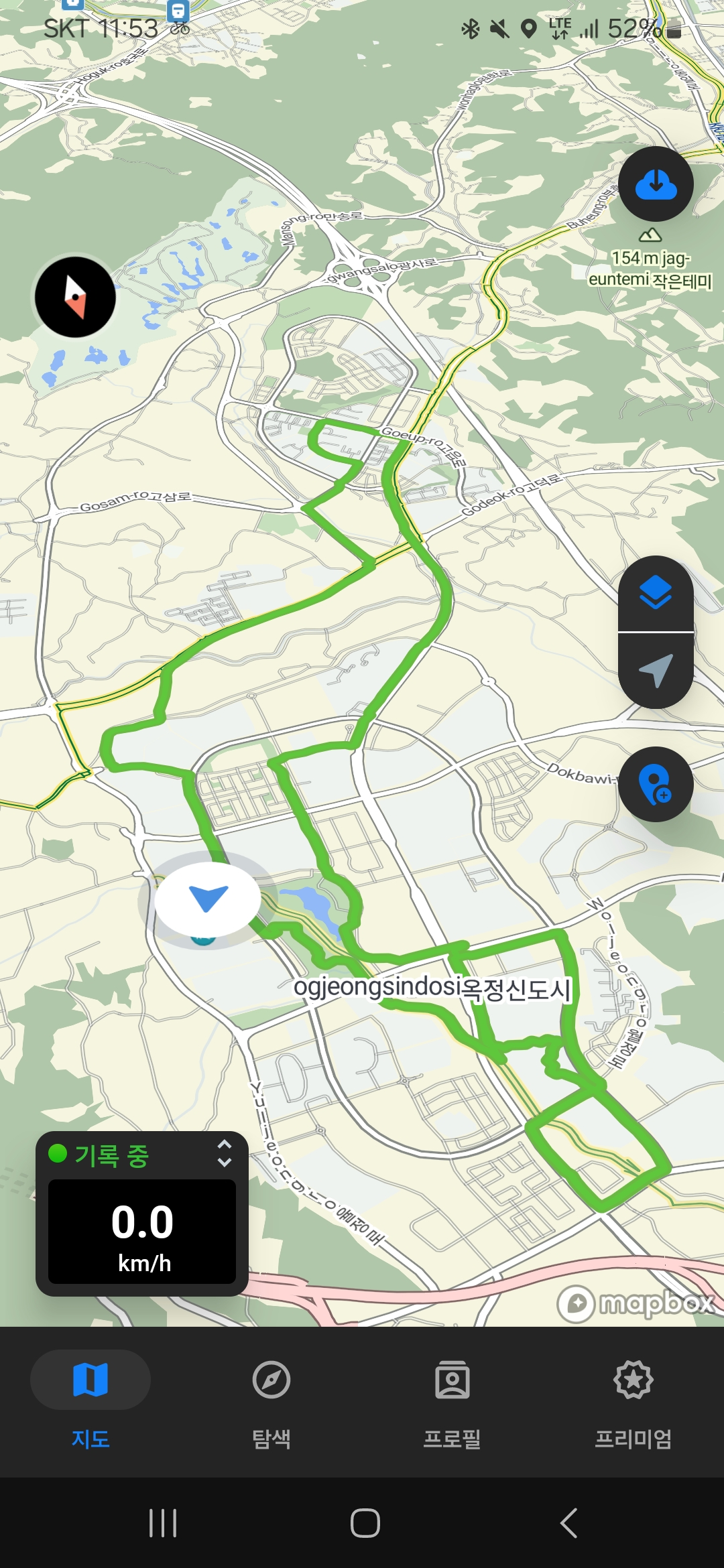The height and width of the screenshot is (1568, 724).
Task: Open recent apps from the navigation bar
Action: (x=163, y=1523)
